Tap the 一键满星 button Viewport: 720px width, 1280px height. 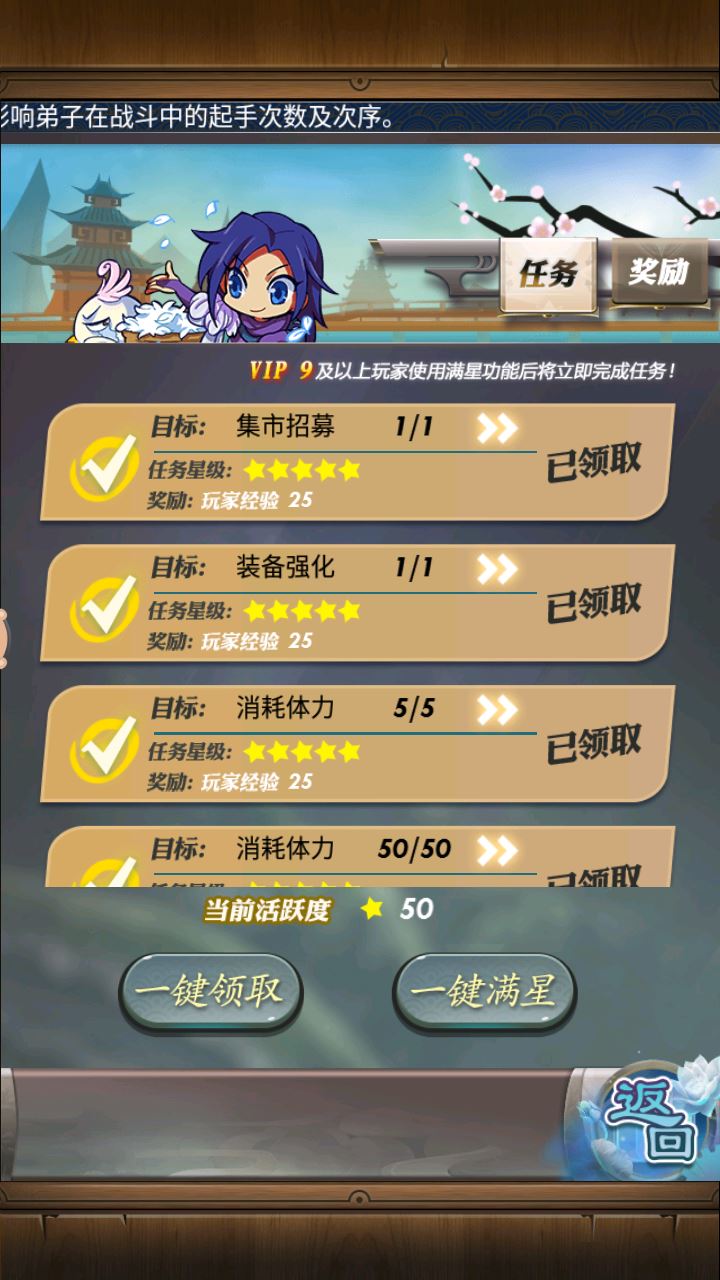(484, 992)
